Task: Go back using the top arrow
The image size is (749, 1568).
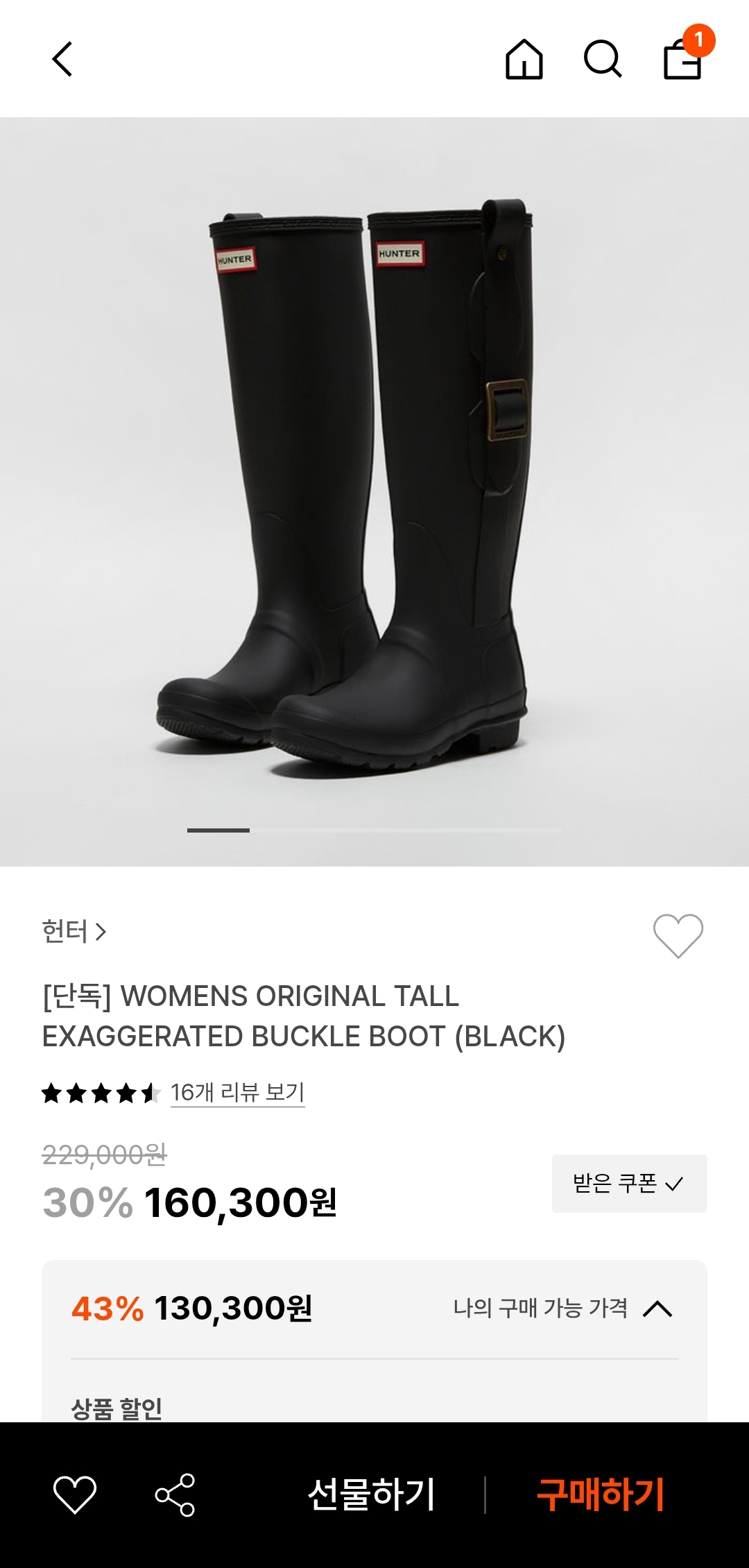Action: click(62, 59)
